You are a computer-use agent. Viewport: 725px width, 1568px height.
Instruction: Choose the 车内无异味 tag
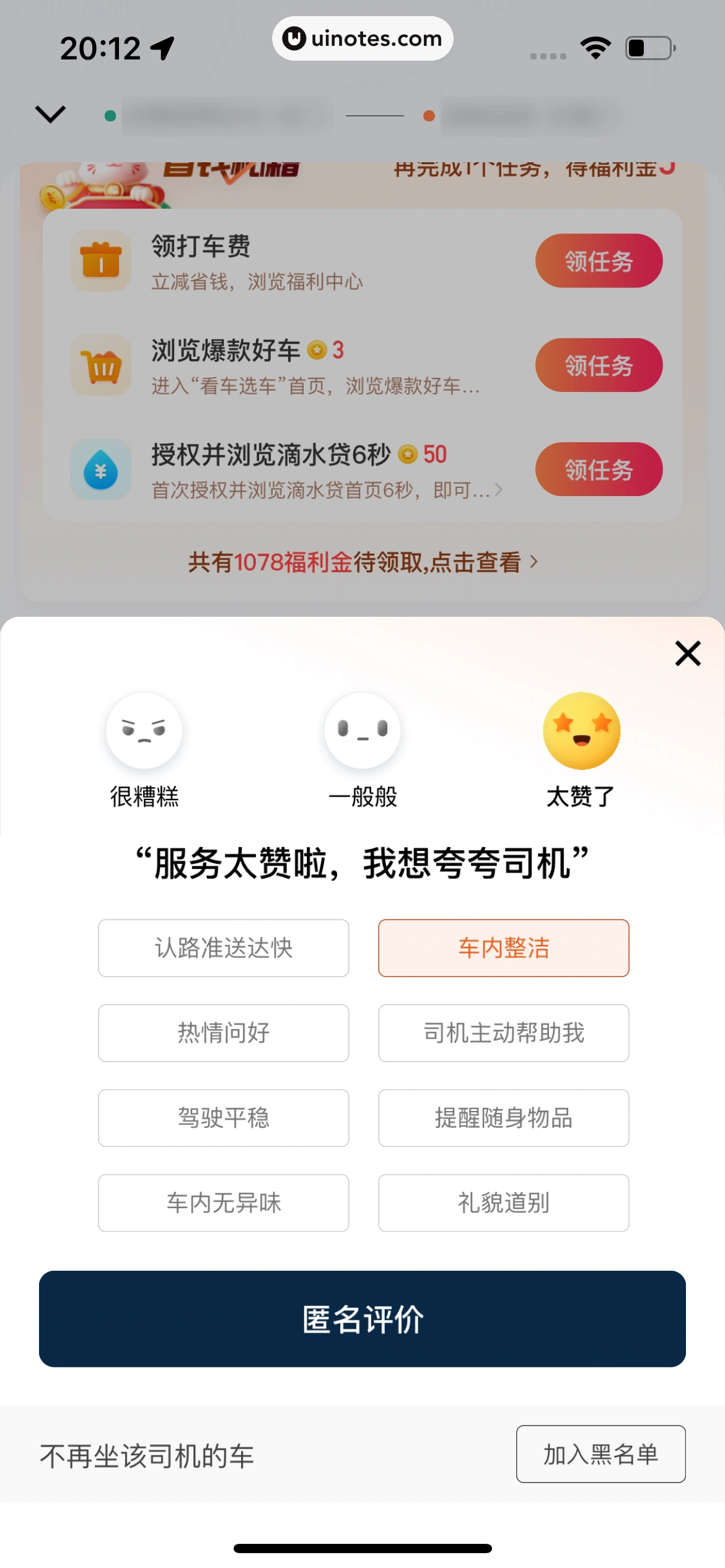point(223,1203)
